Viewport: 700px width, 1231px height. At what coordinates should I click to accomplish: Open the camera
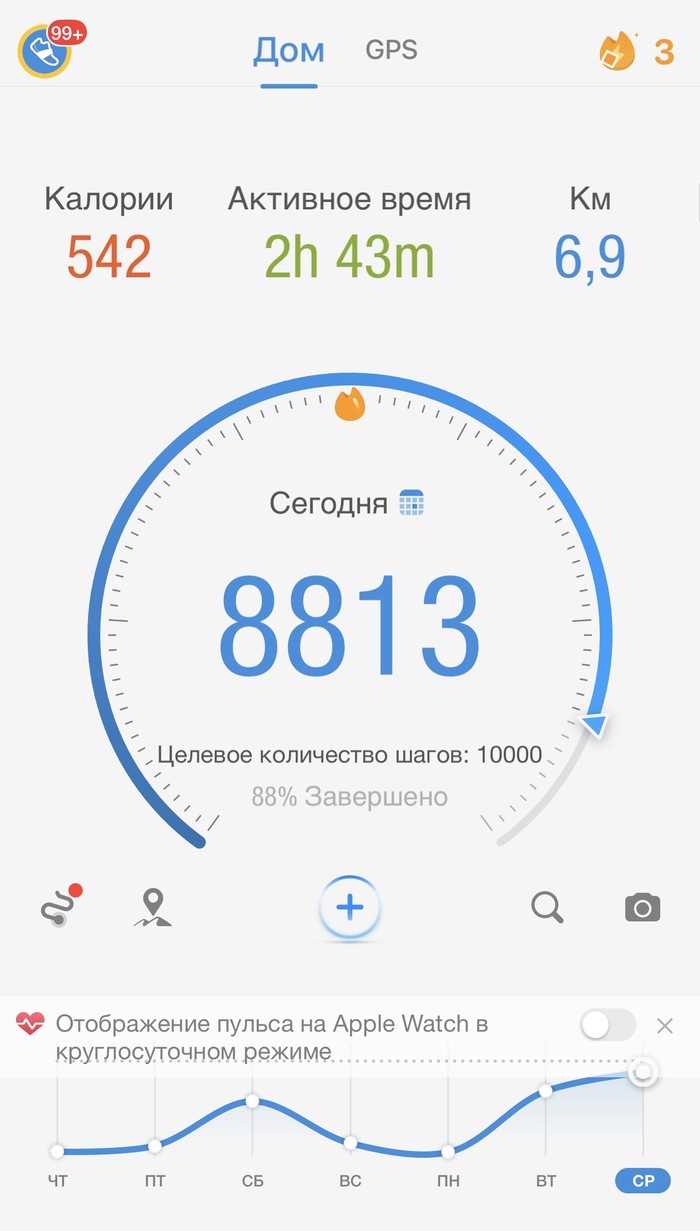coord(642,907)
